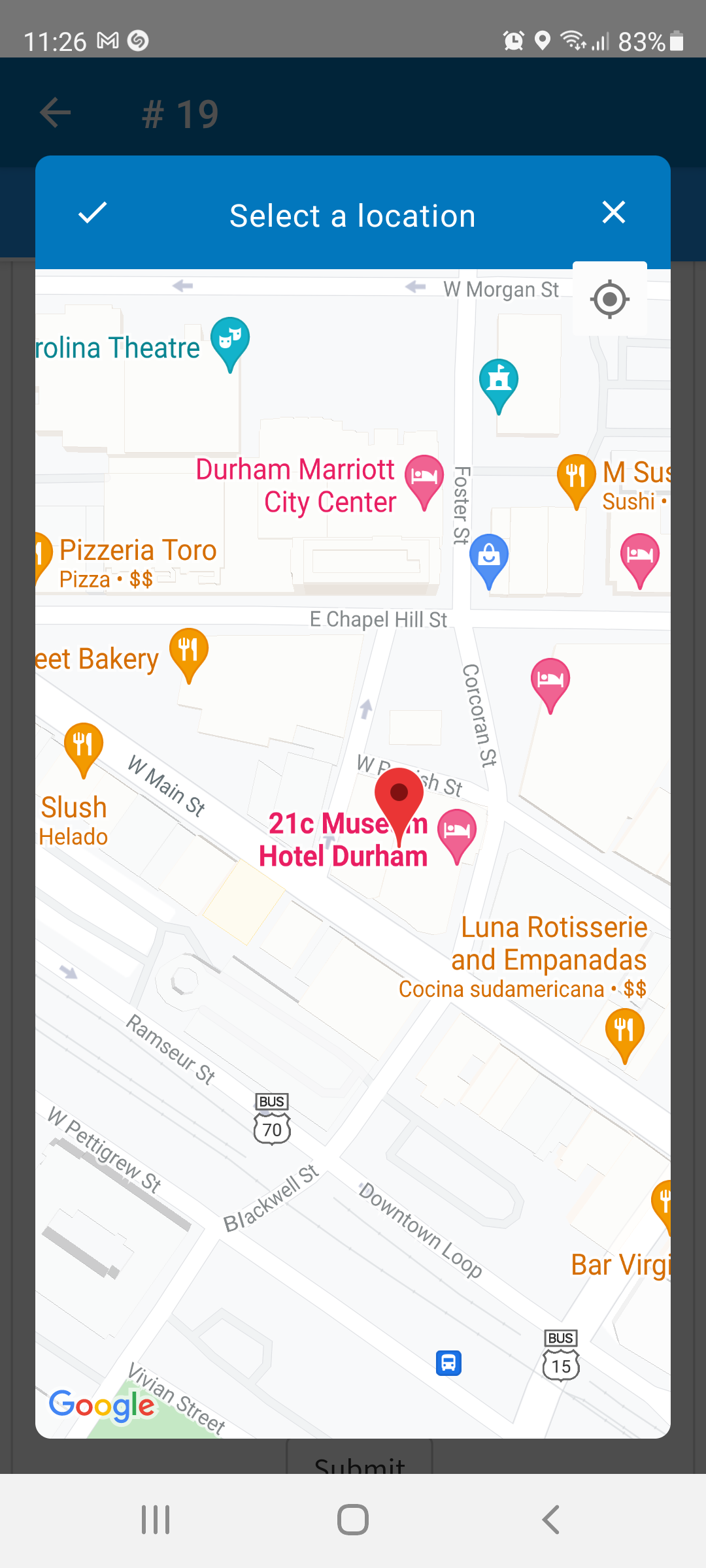706x1568 pixels.
Task: Select the Durham Marriott City Center marker
Action: tap(424, 478)
